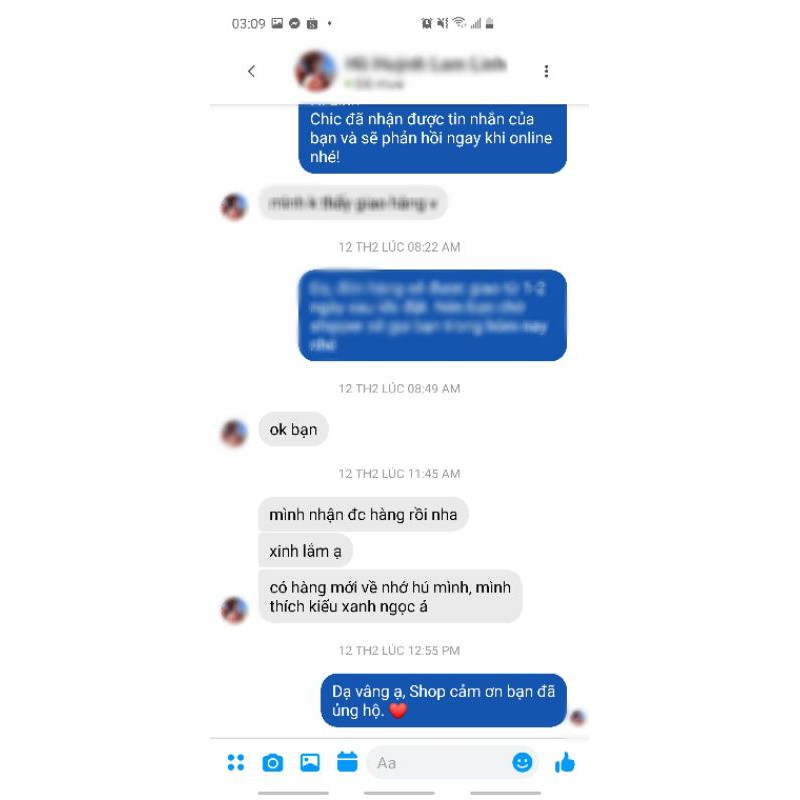The height and width of the screenshot is (800, 800).
Task: Open the gallery image picker
Action: point(310,763)
